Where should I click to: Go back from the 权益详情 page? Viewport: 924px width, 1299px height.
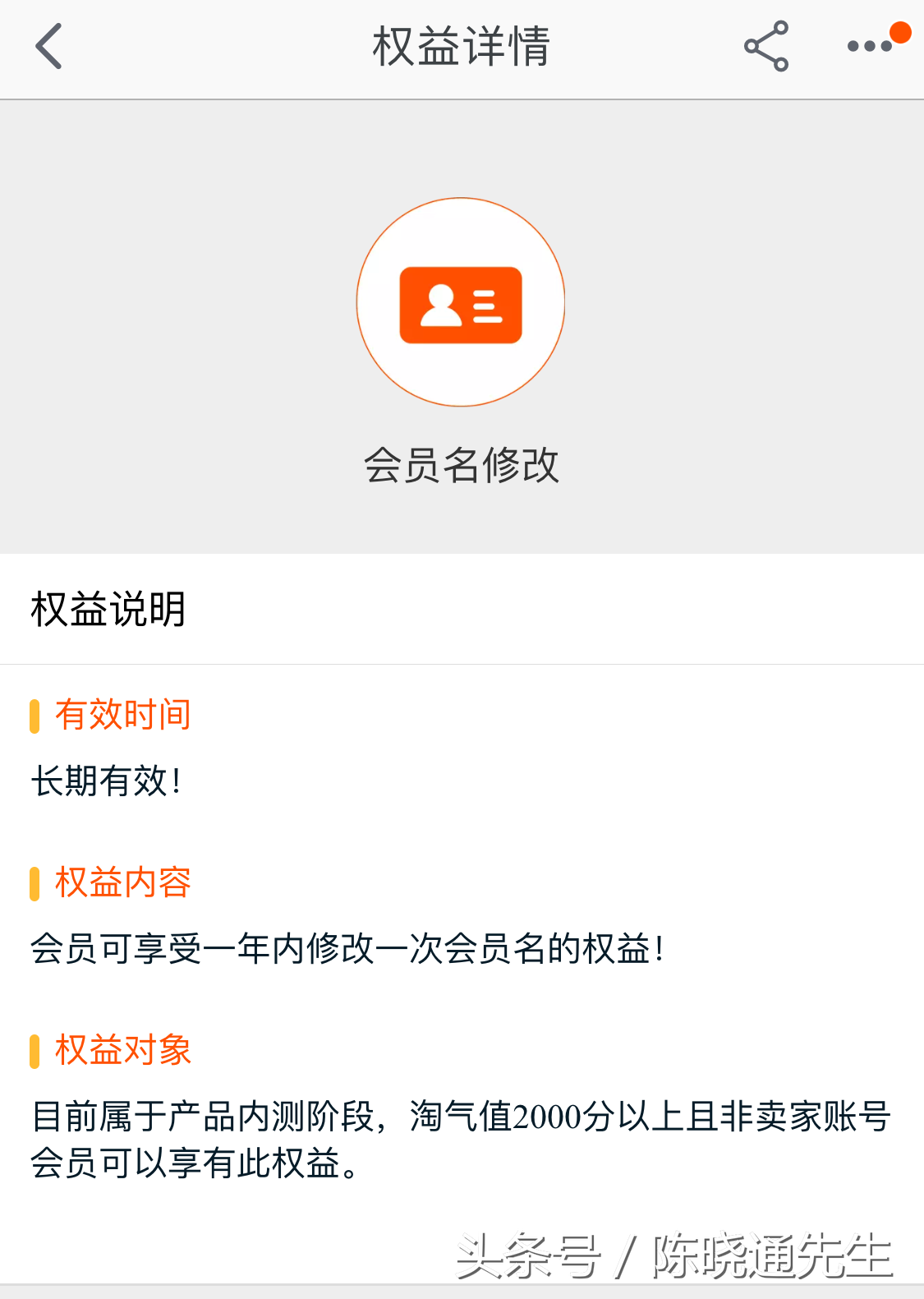tap(49, 46)
